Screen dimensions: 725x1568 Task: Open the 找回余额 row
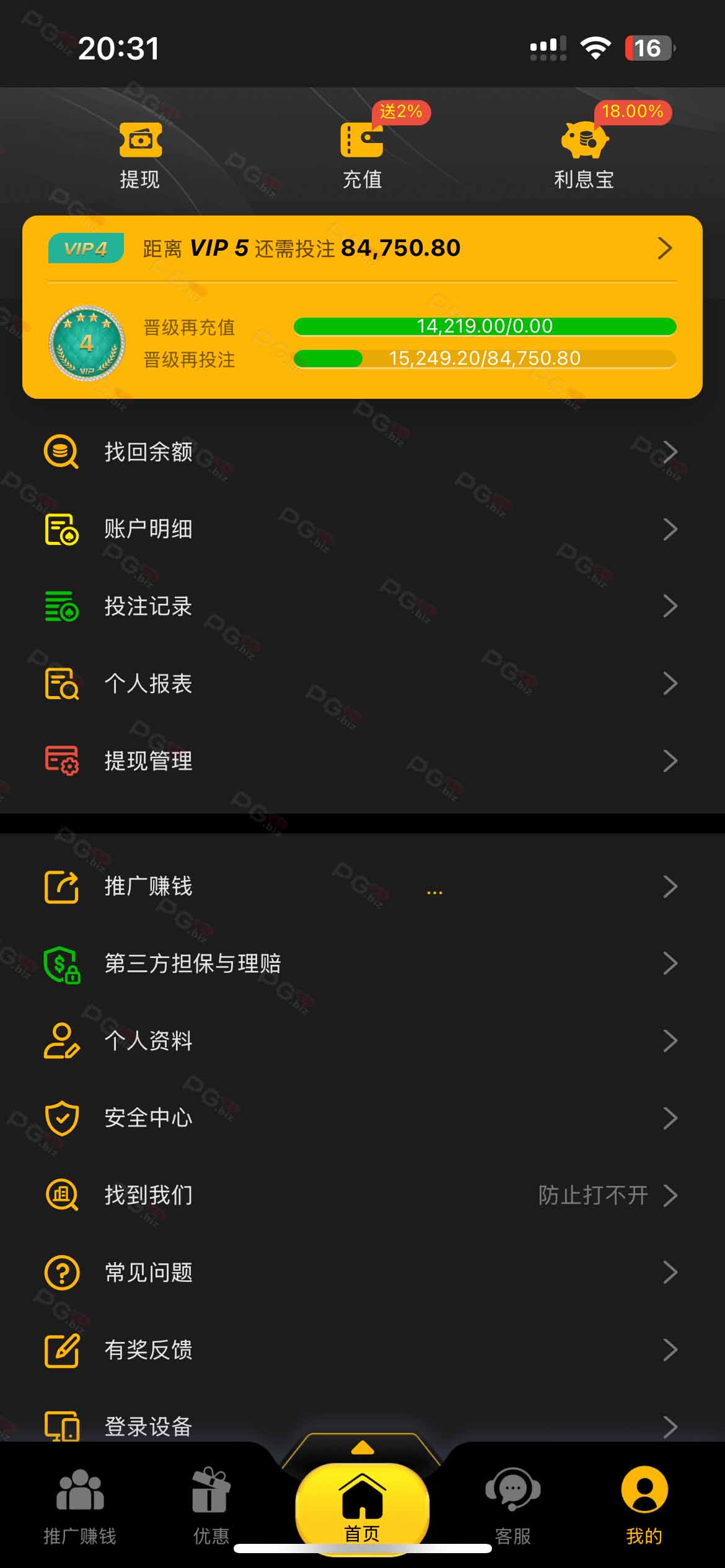(362, 452)
